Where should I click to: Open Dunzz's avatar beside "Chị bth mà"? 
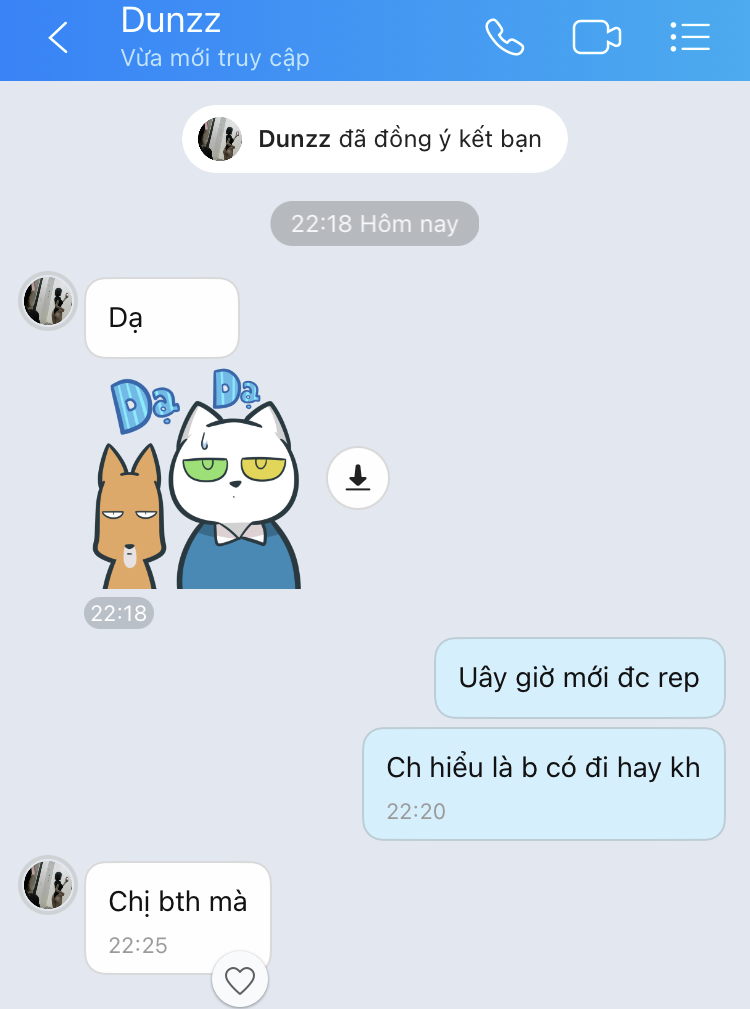(48, 884)
